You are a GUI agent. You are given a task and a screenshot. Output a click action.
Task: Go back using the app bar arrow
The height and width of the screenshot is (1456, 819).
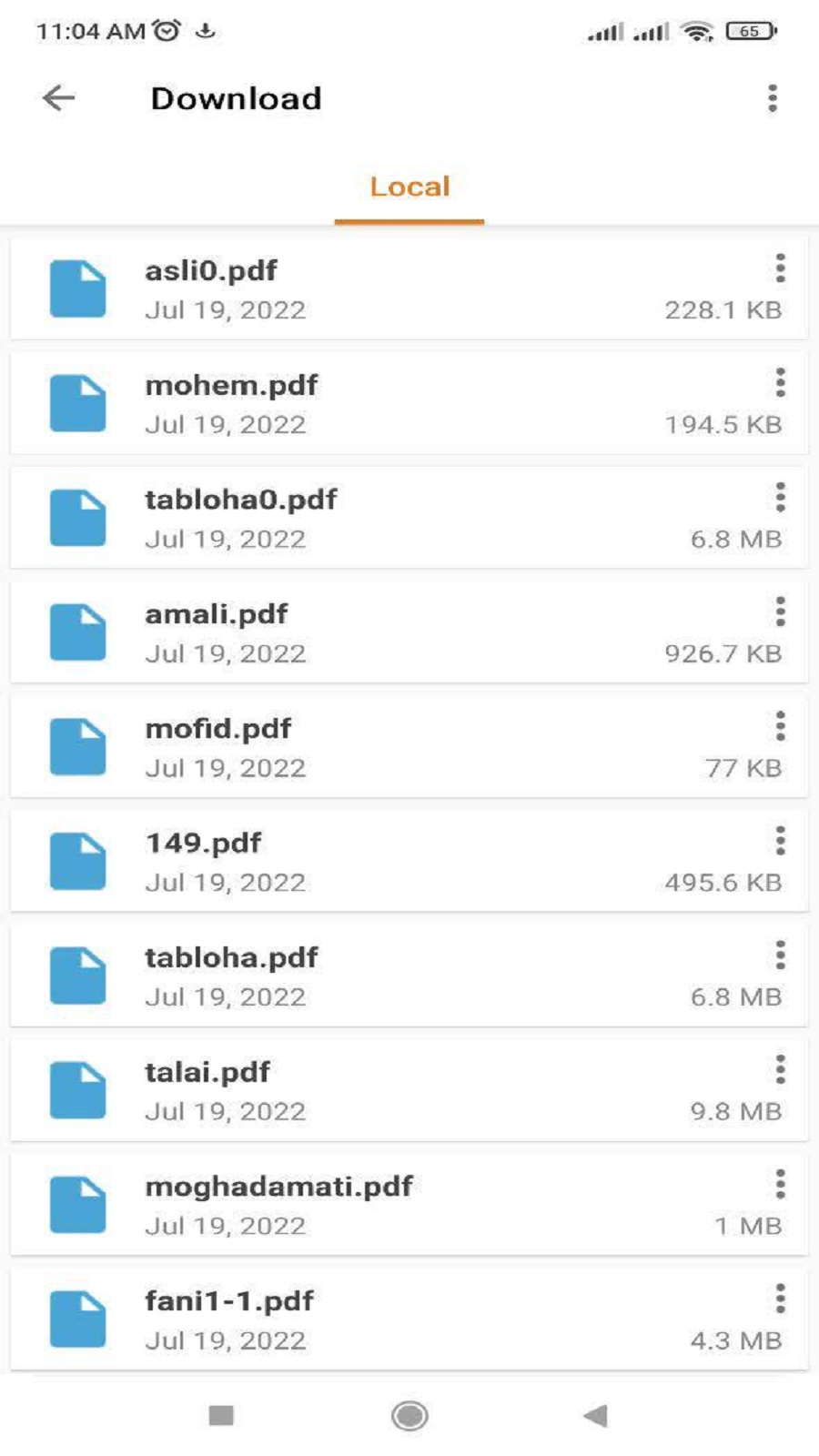tap(59, 98)
